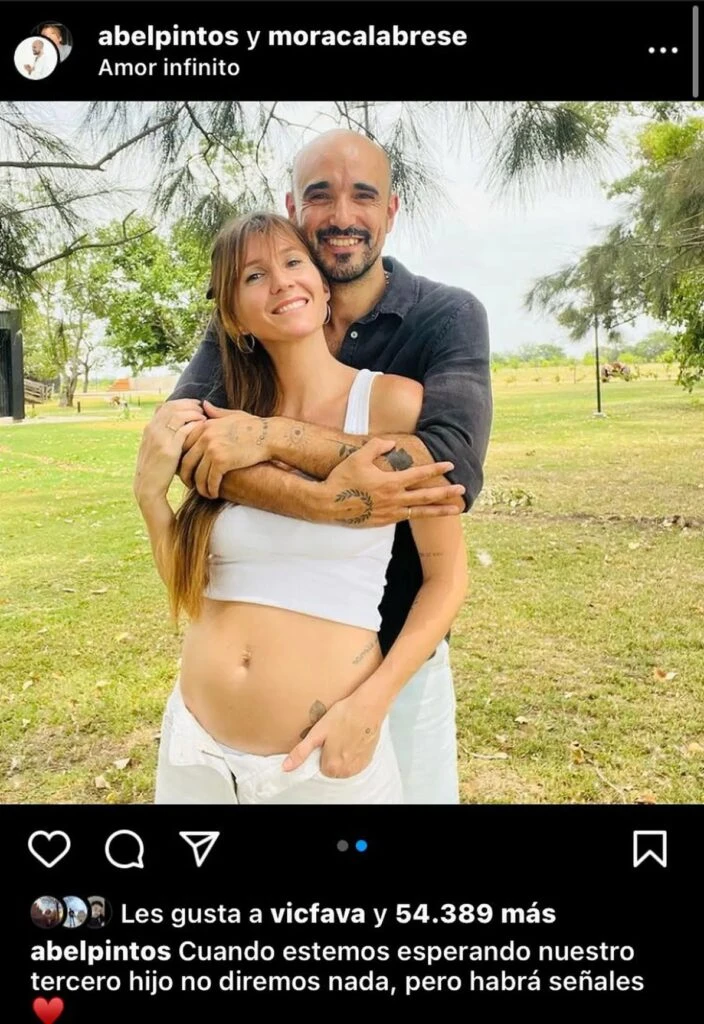
Task: Open abelpintos username in the caption
Action: [100, 950]
